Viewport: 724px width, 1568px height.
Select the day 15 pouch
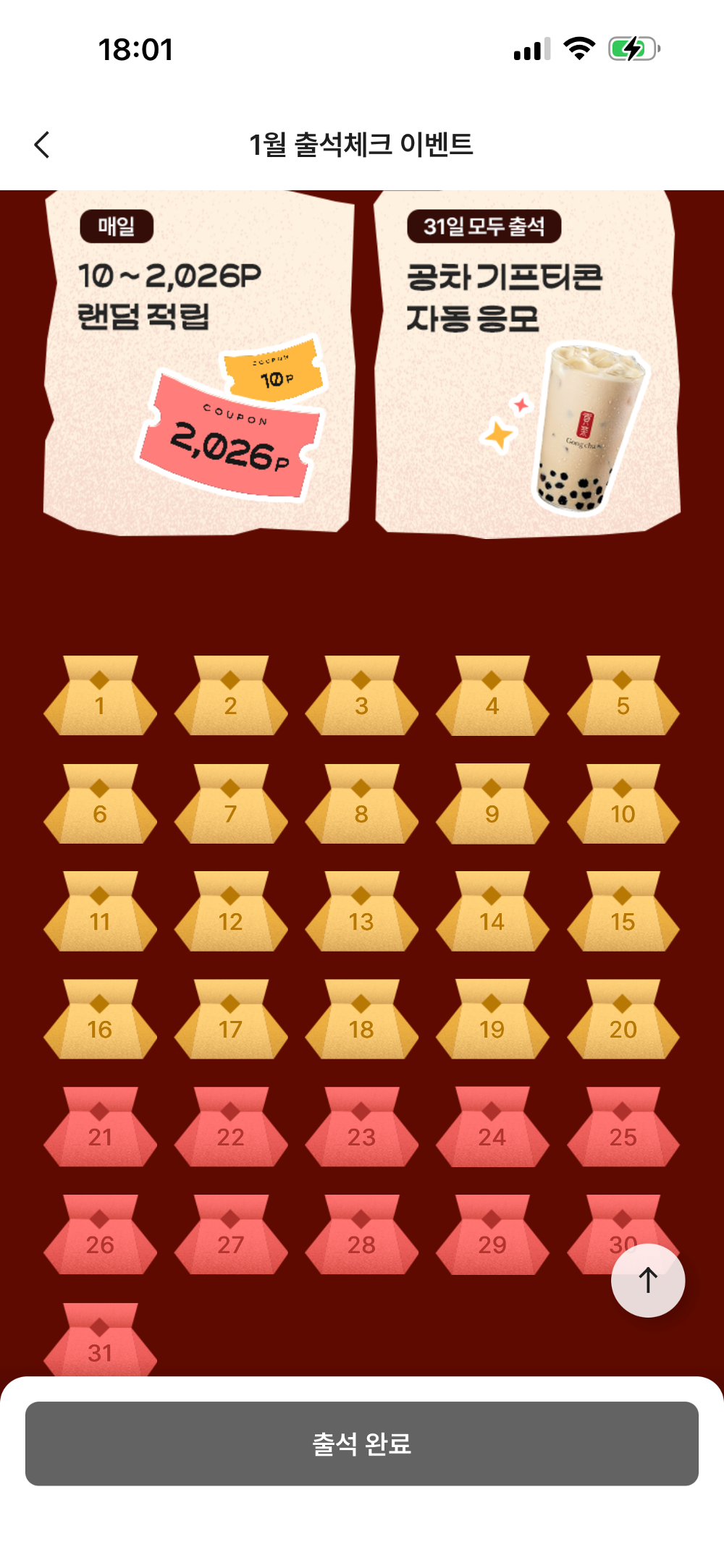[623, 913]
